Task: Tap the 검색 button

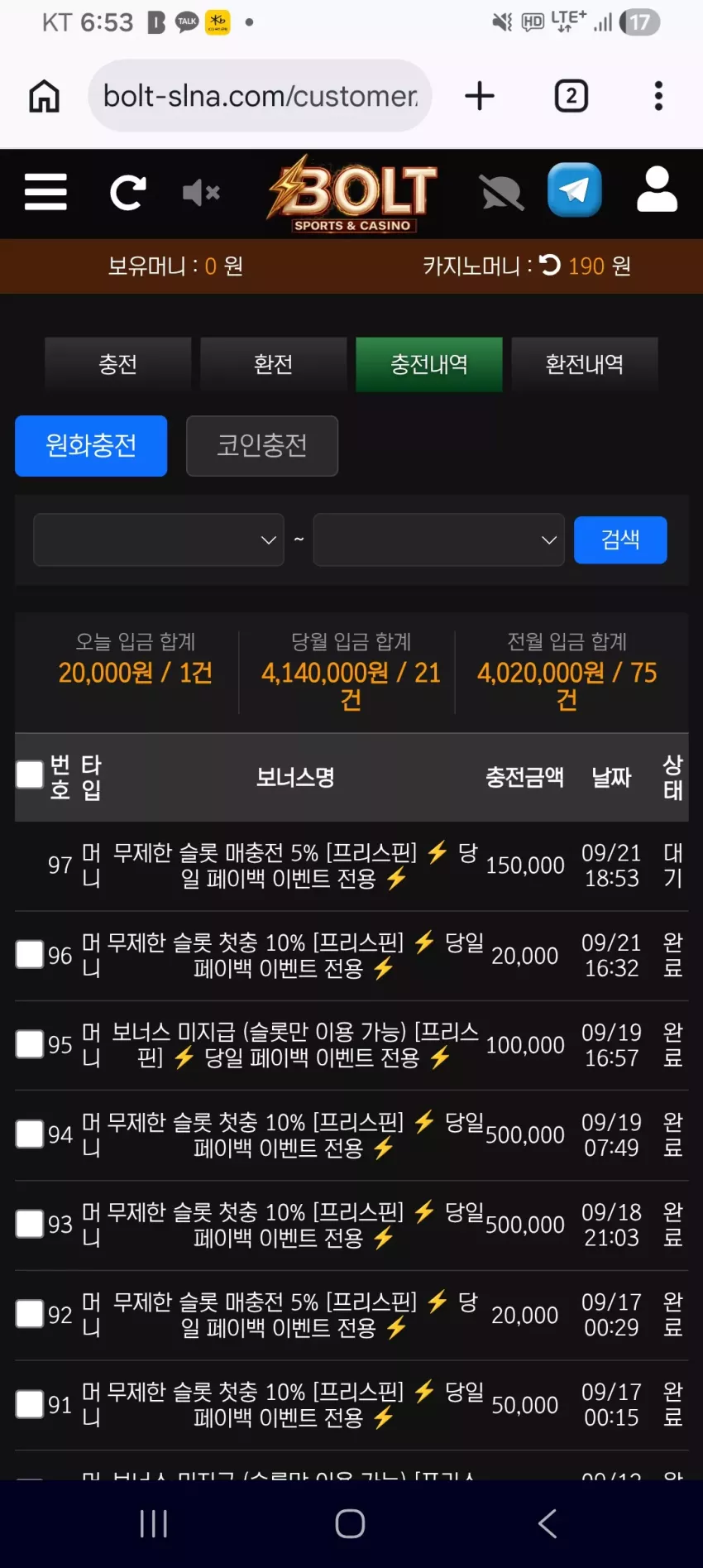Action: click(x=620, y=540)
